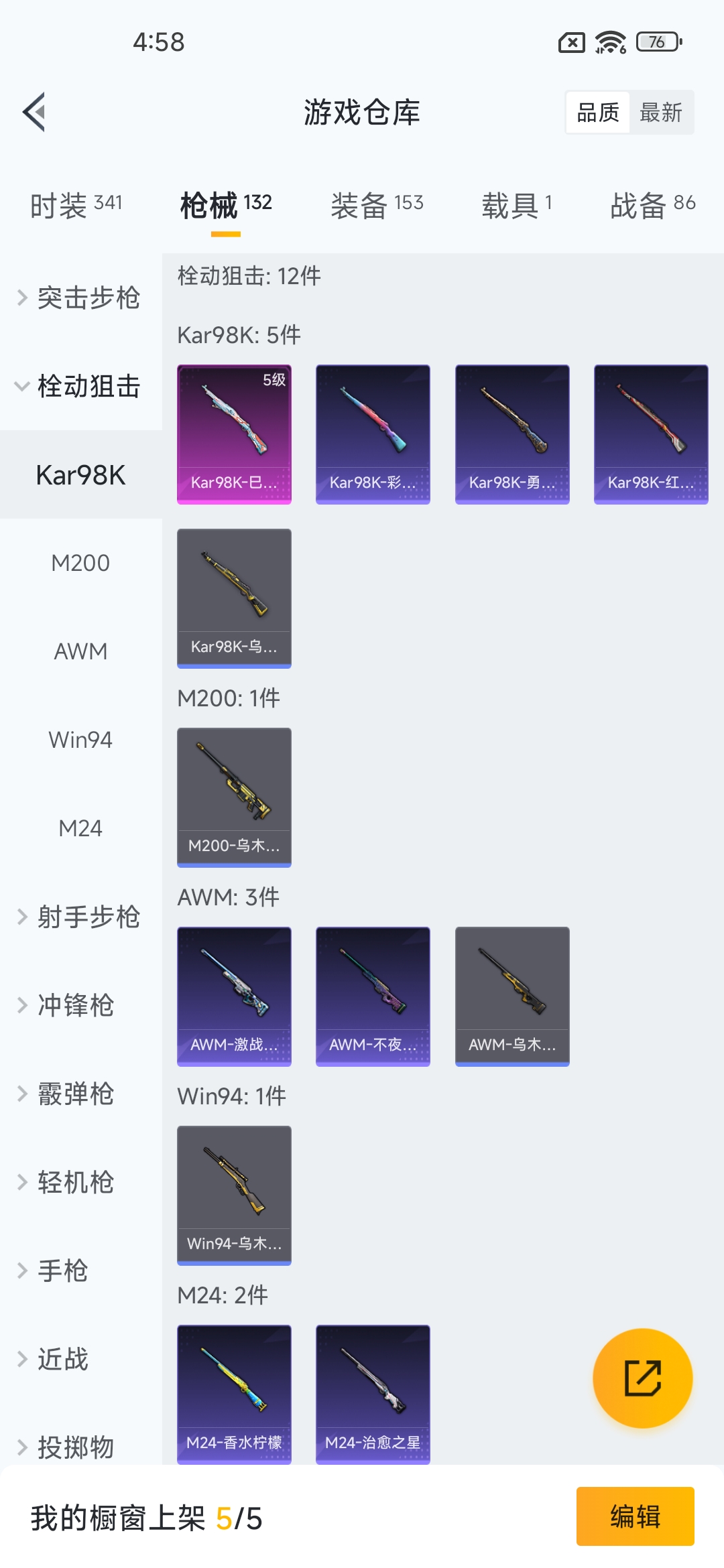This screenshot has width=724, height=1568.
Task: Select the 战备 tab
Action: tap(652, 205)
